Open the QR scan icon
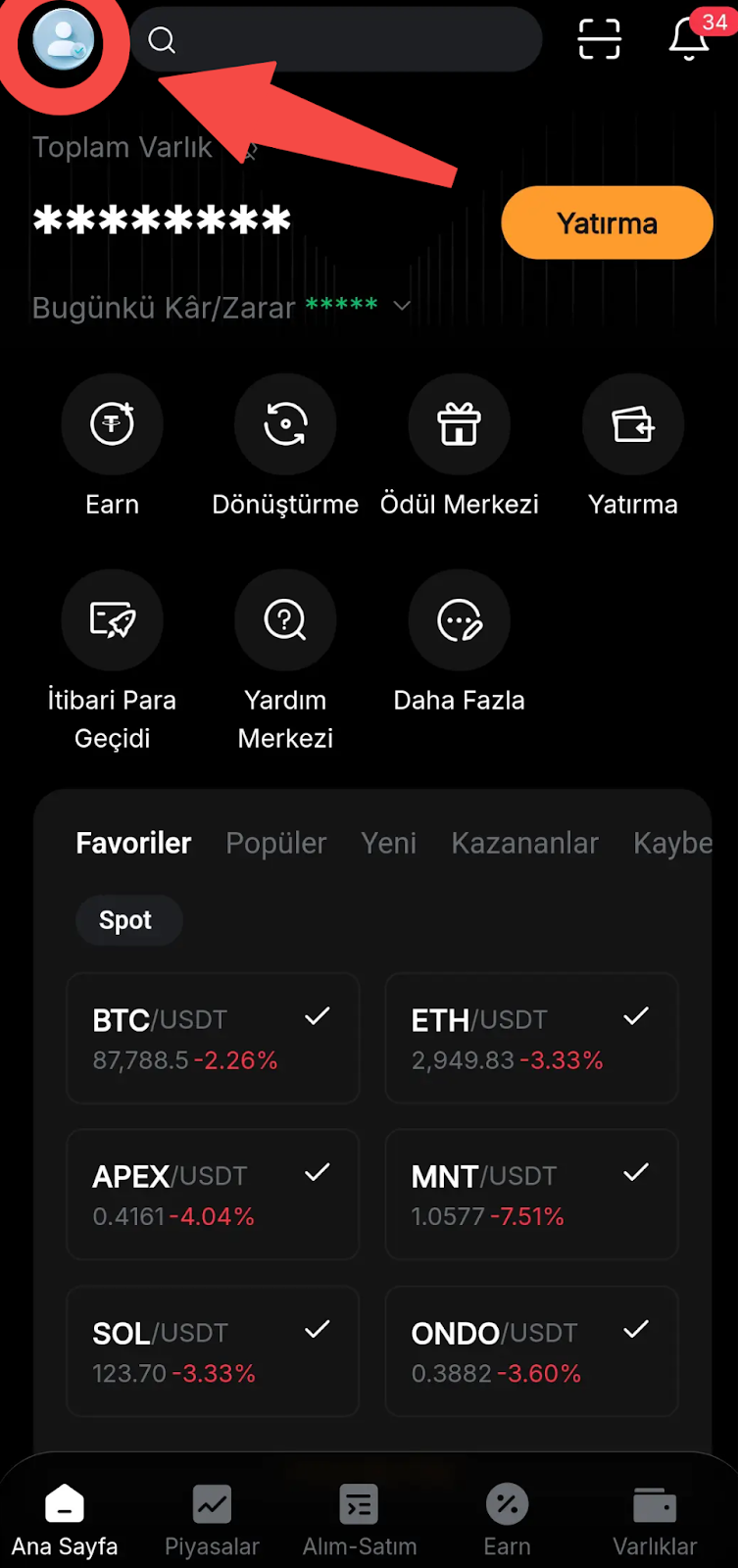 (x=599, y=39)
